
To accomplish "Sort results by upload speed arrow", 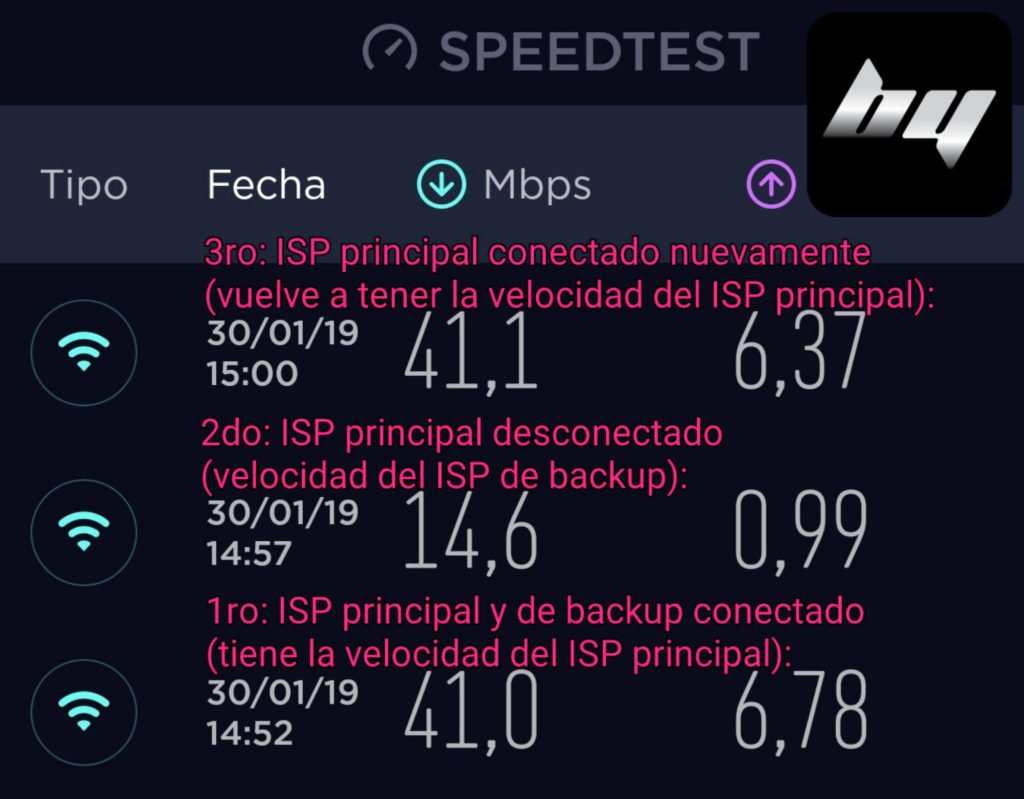I will 771,184.
